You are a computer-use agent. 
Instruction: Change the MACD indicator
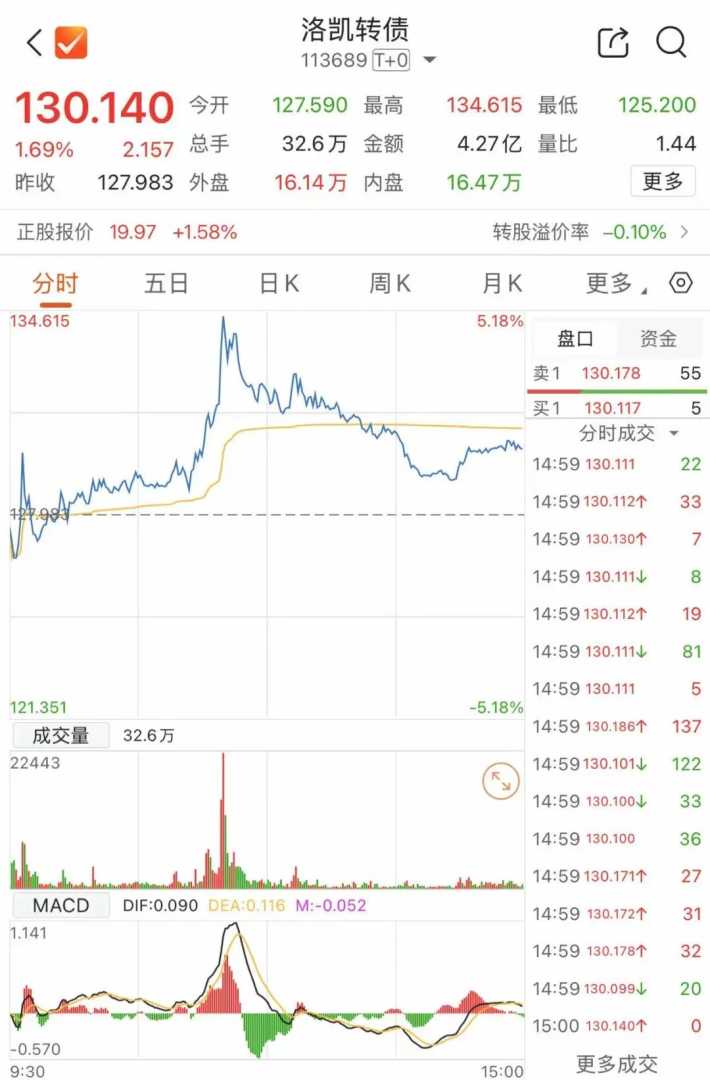[x=60, y=906]
